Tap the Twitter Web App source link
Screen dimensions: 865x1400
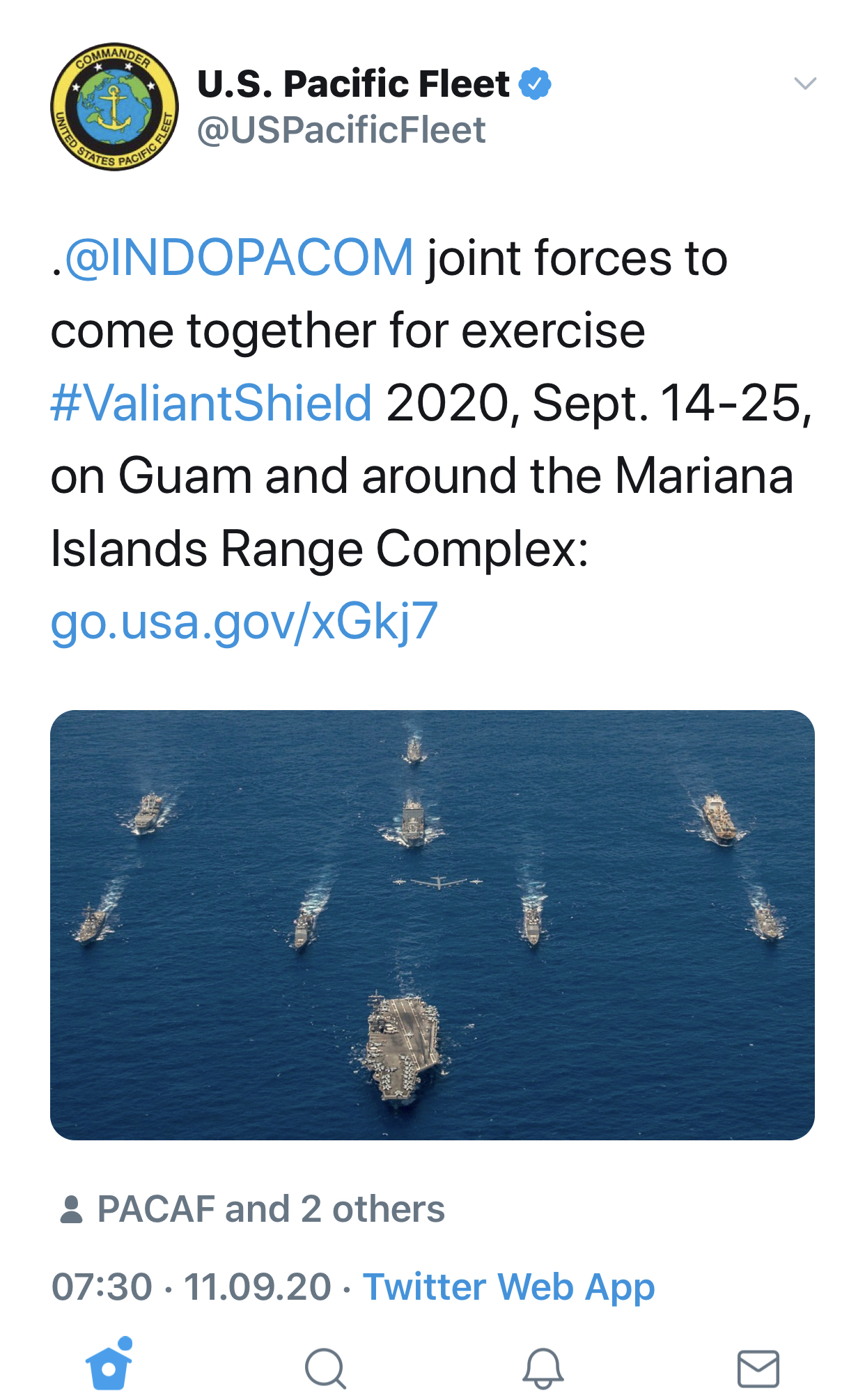pos(509,1287)
